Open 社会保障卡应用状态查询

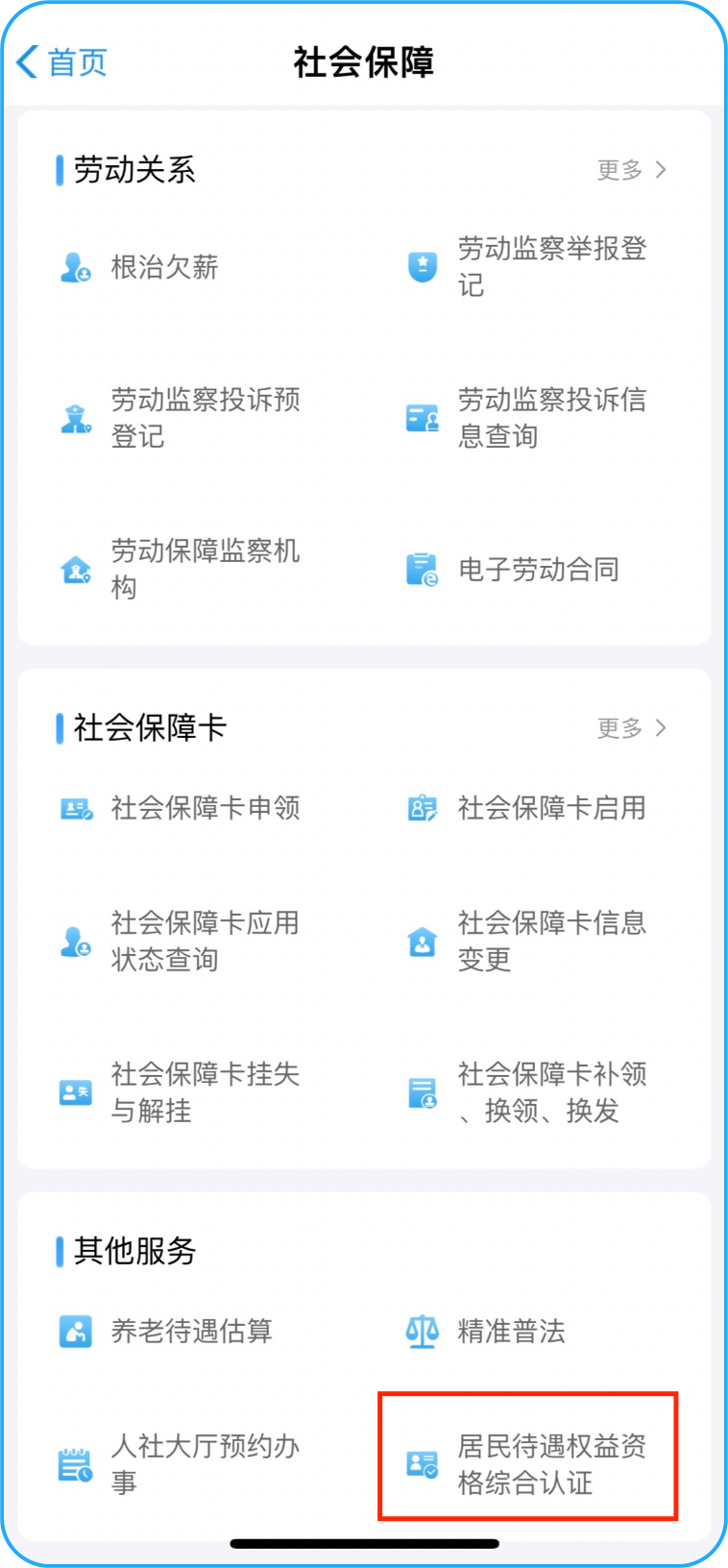[x=205, y=941]
